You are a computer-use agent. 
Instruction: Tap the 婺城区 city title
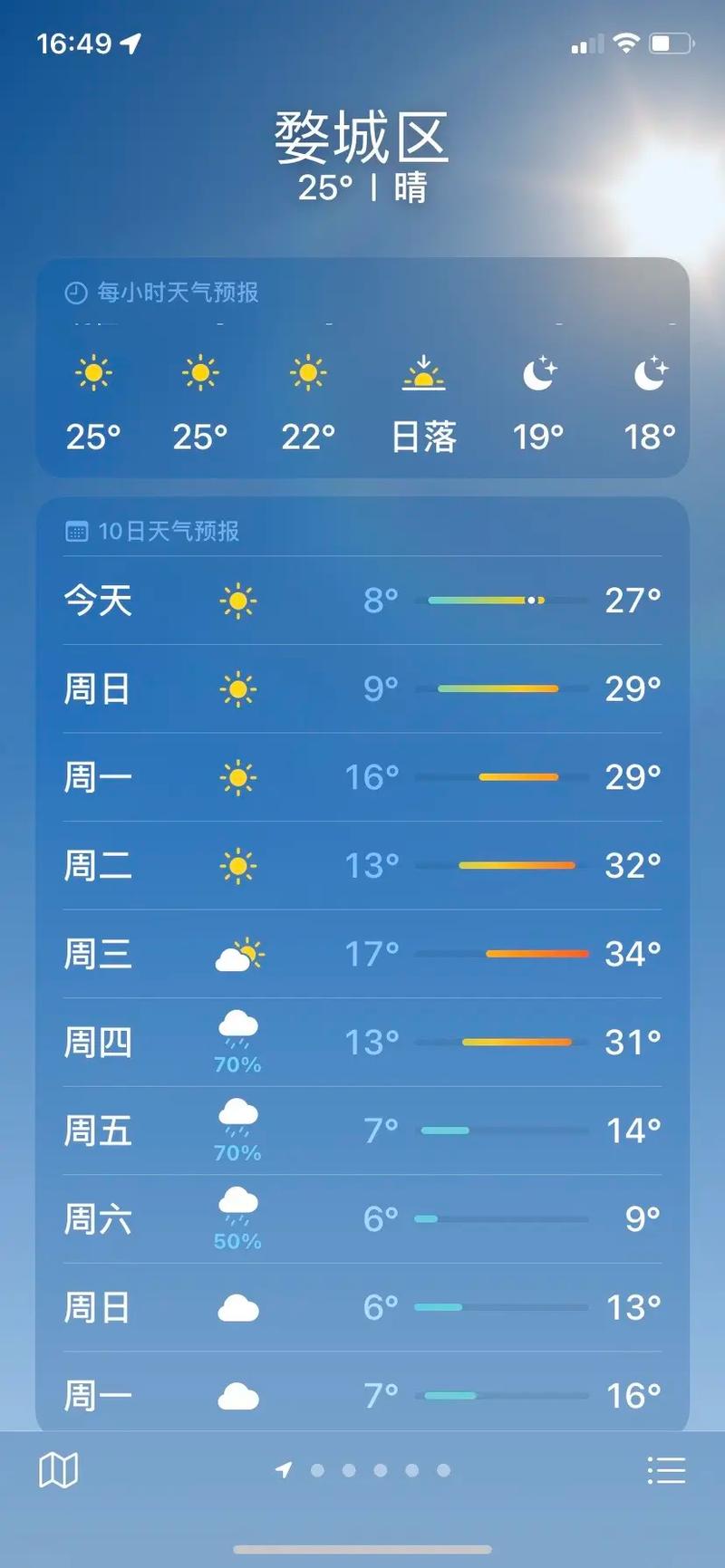pyautogui.click(x=362, y=138)
